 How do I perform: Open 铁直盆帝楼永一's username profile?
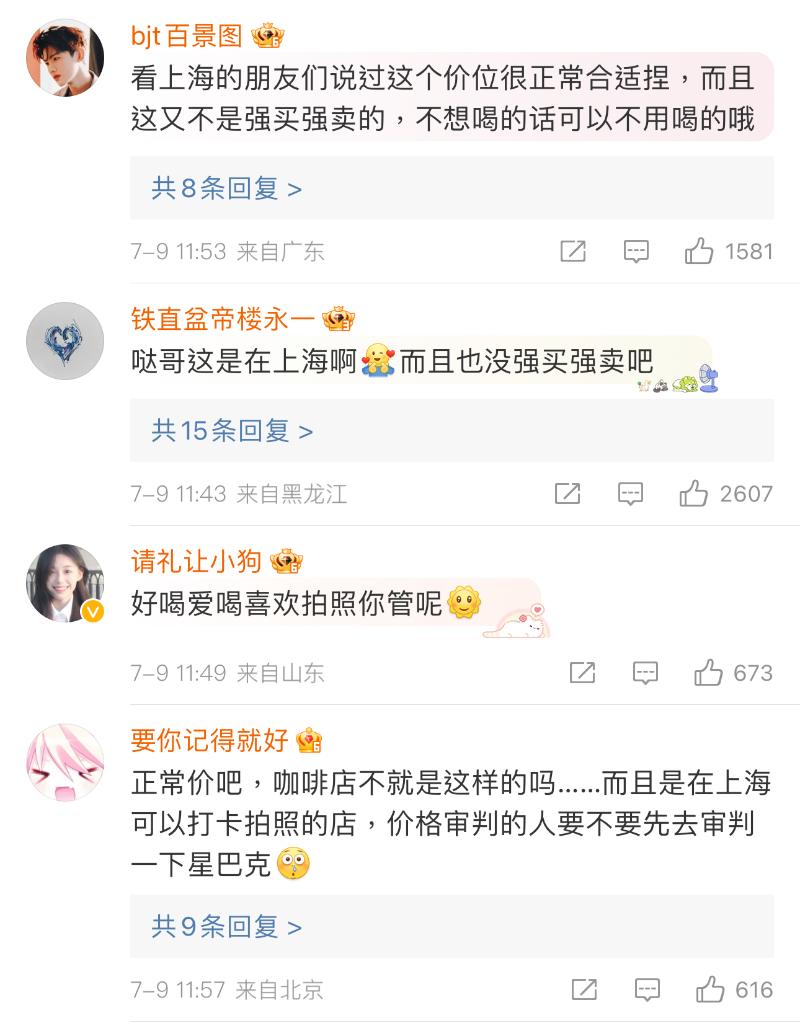coord(223,319)
